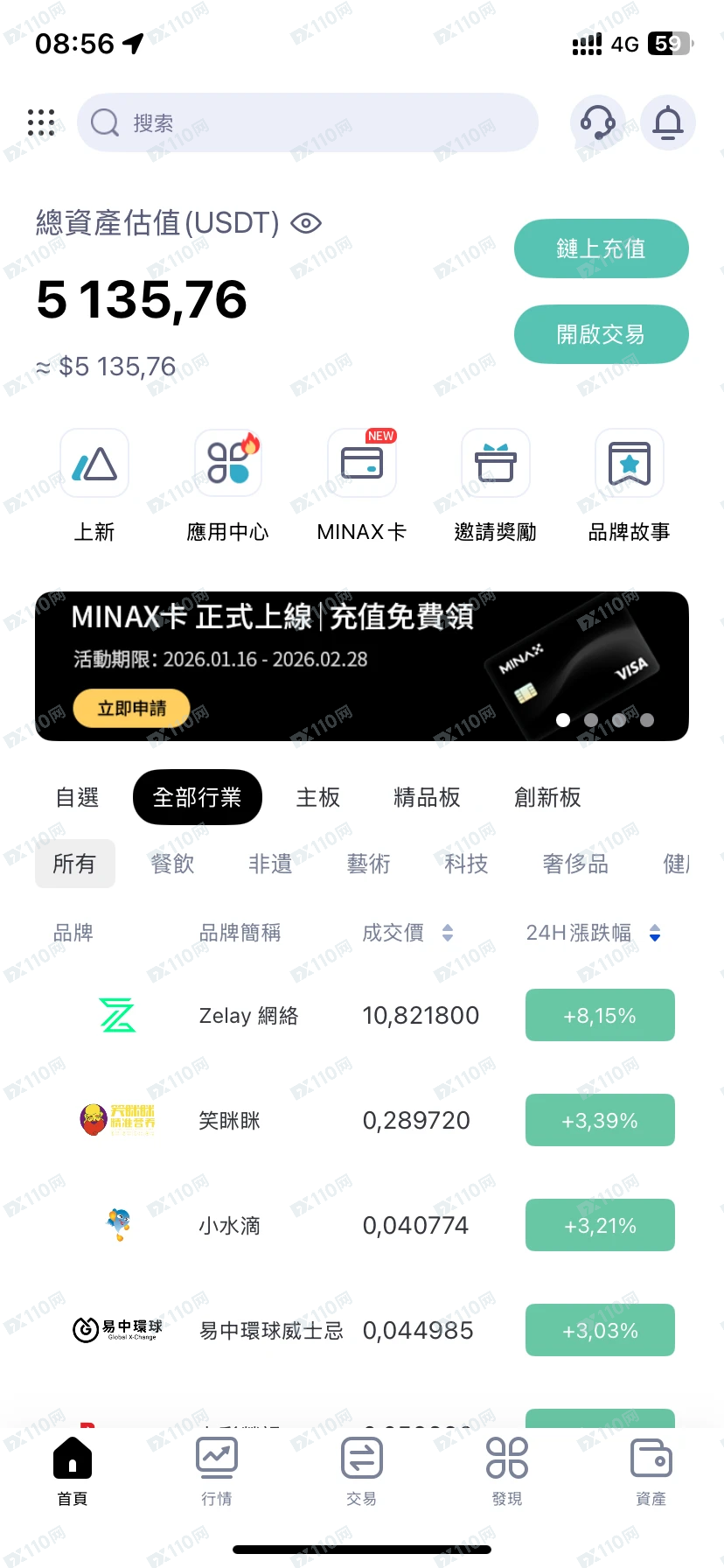This screenshot has width=724, height=1568.
Task: Activate the 自選 watchlist filter
Action: (76, 797)
